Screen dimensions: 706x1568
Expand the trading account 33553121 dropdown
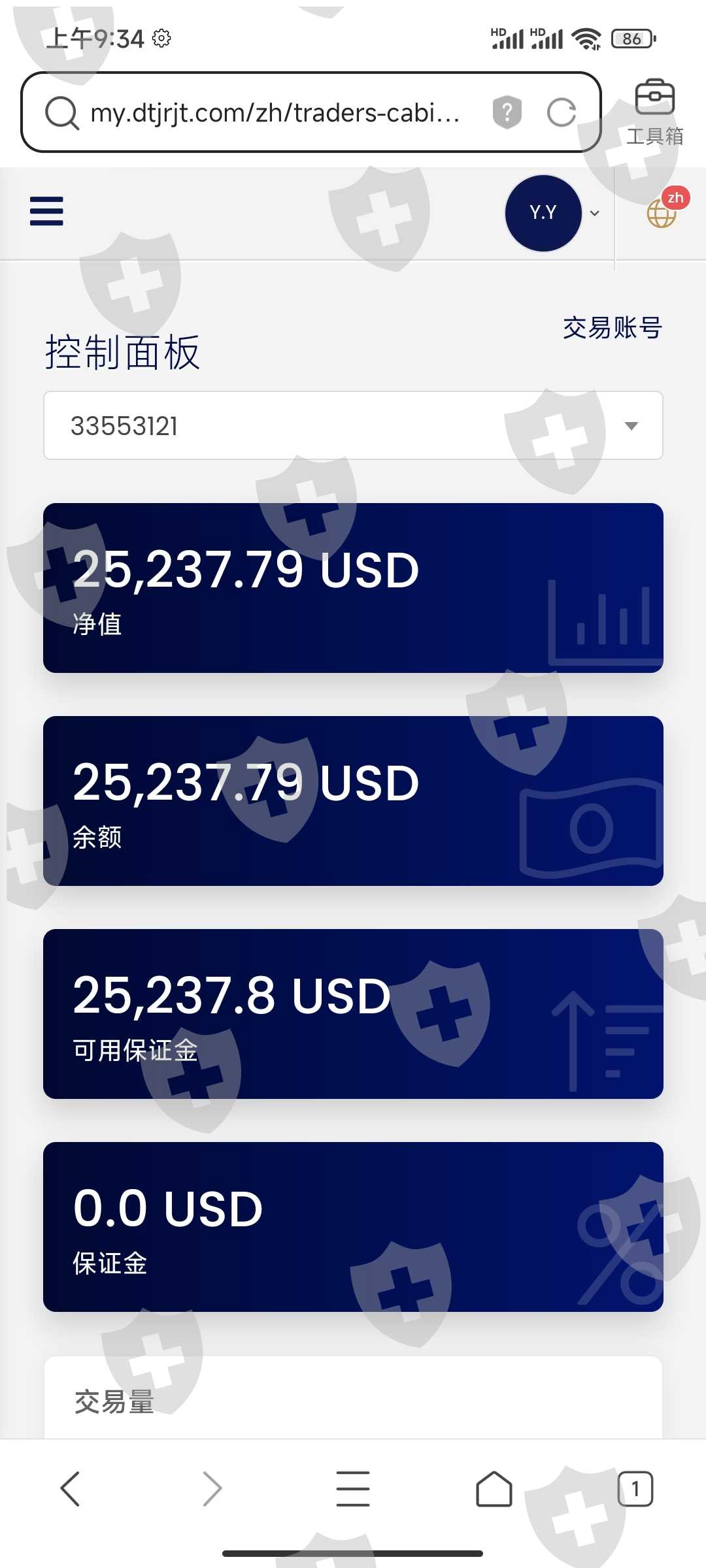(353, 425)
